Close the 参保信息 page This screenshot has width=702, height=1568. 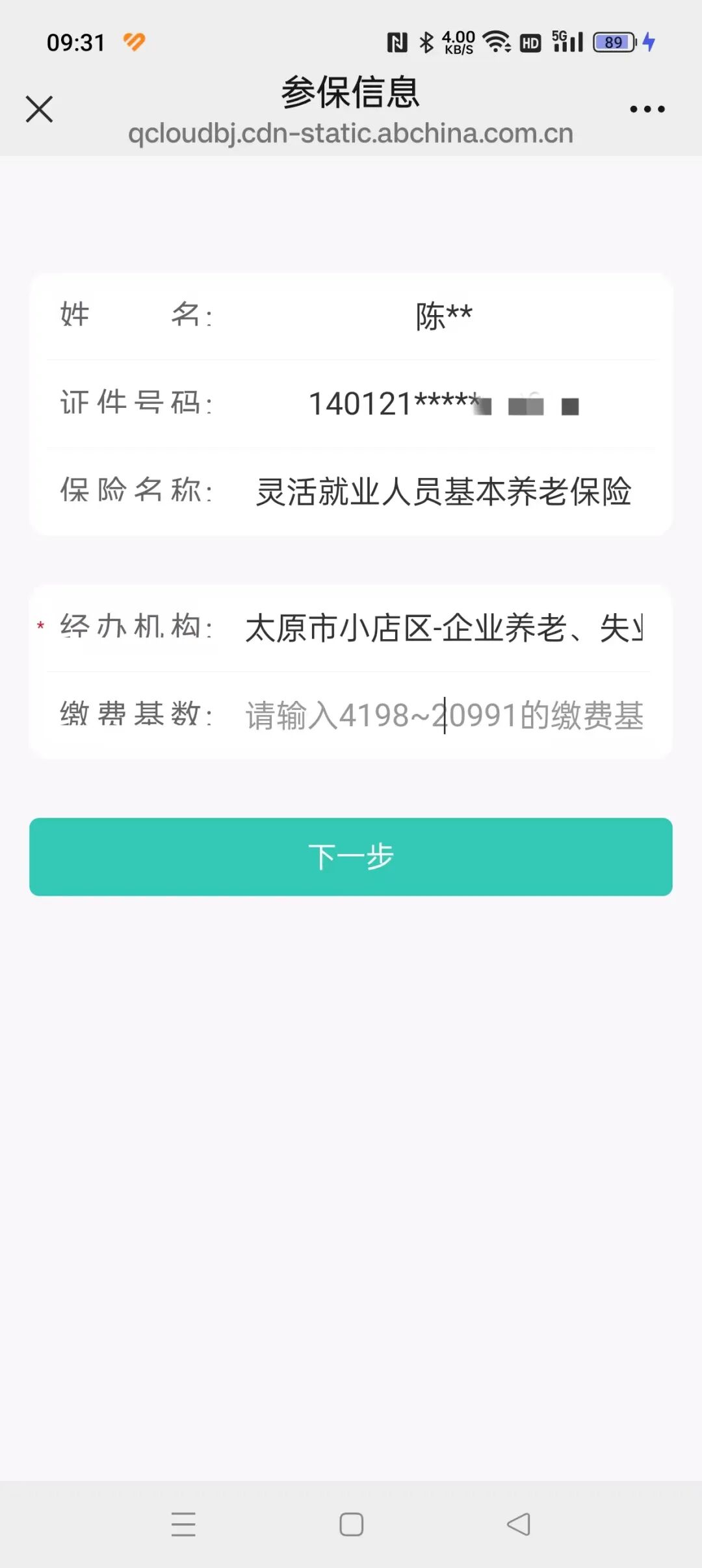(39, 109)
